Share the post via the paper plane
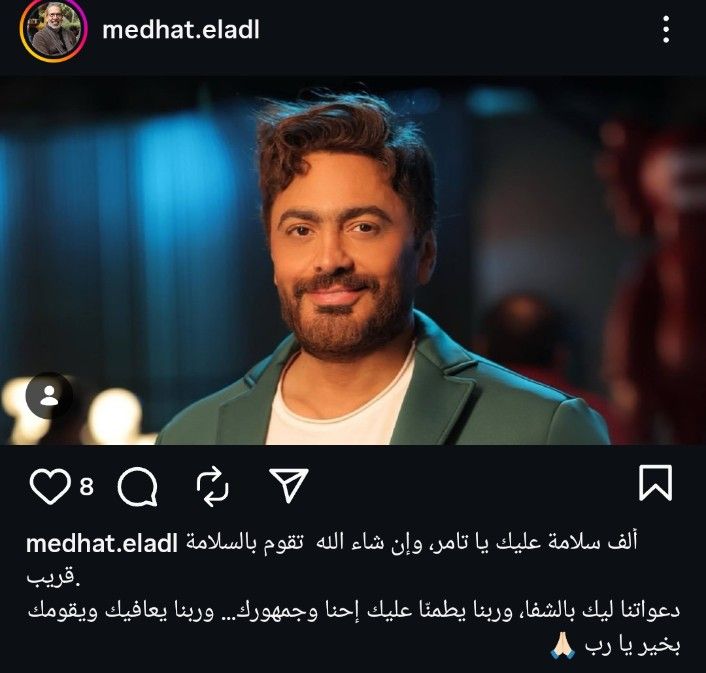The height and width of the screenshot is (673, 706). pyautogui.click(x=288, y=486)
